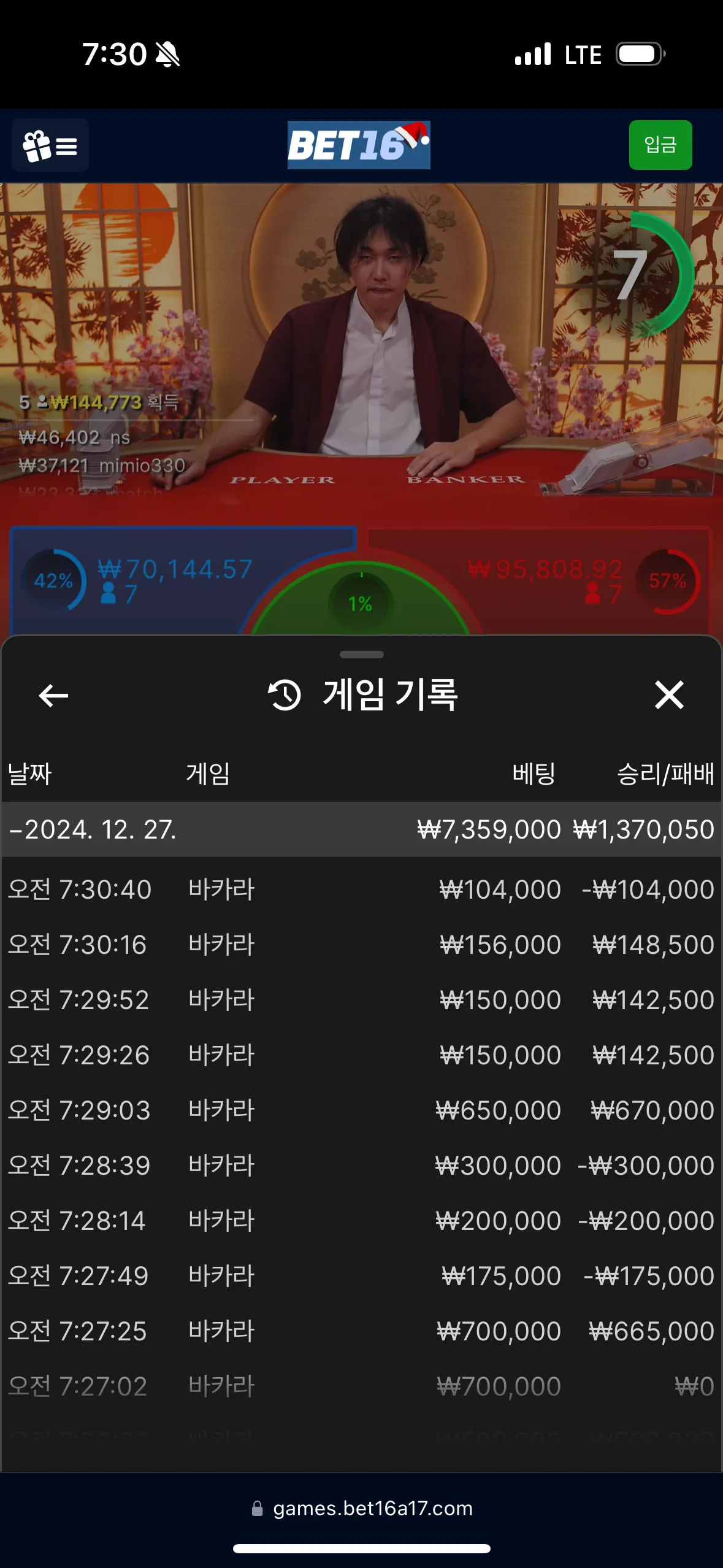
Task: Tap the green 입금 deposit button
Action: (x=660, y=145)
